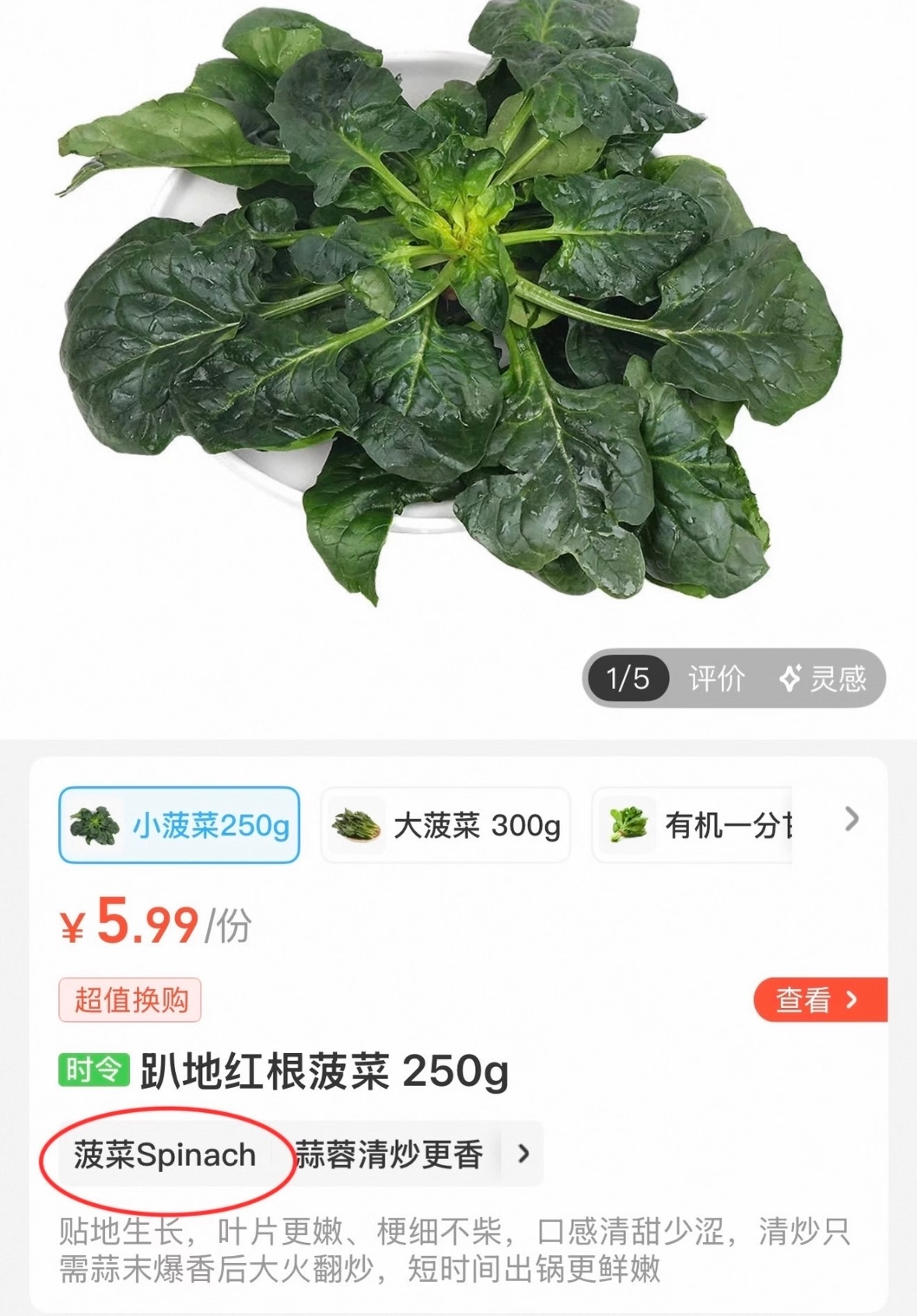Open the 灵感 inspiration tab
Screen dimensions: 917x1316
823,678
